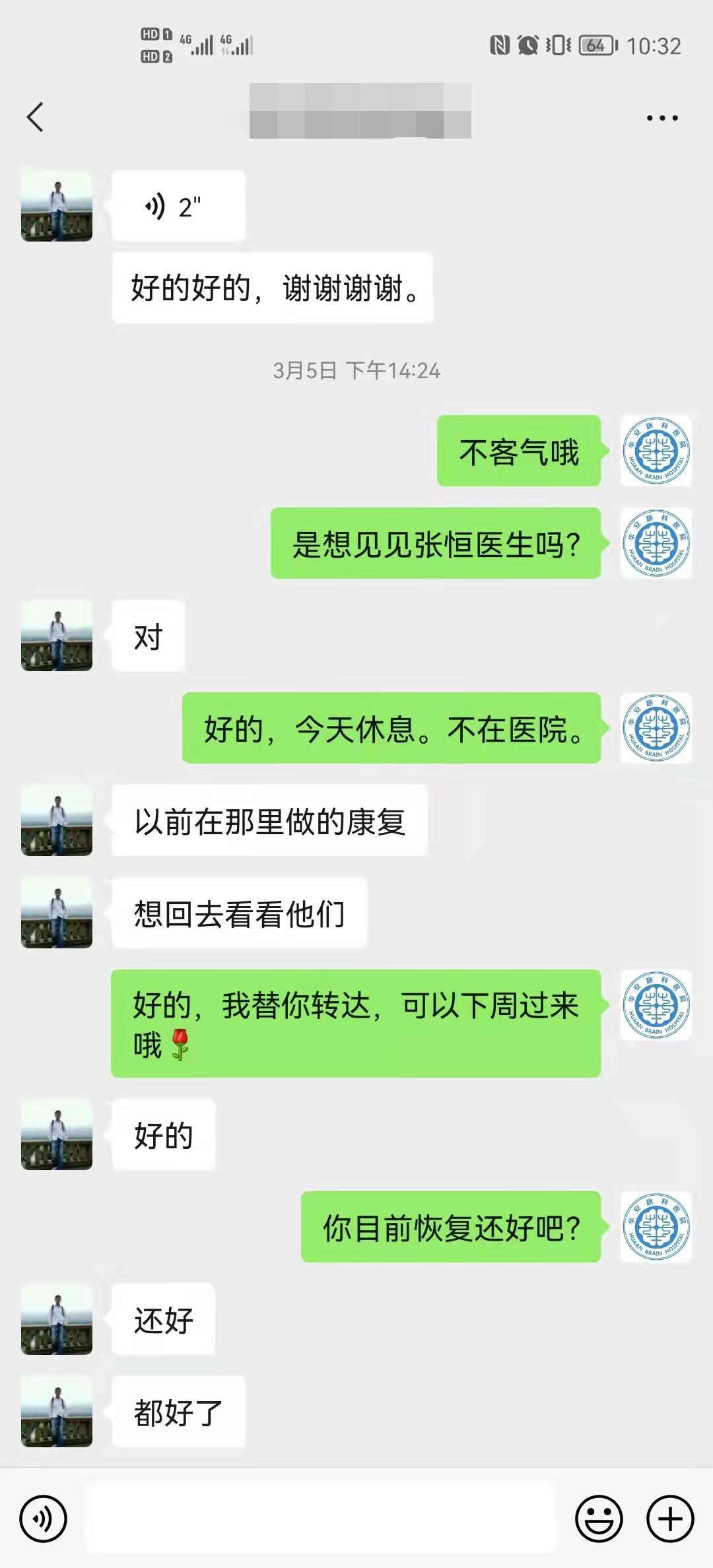Play the 2-second voice message

click(x=177, y=205)
